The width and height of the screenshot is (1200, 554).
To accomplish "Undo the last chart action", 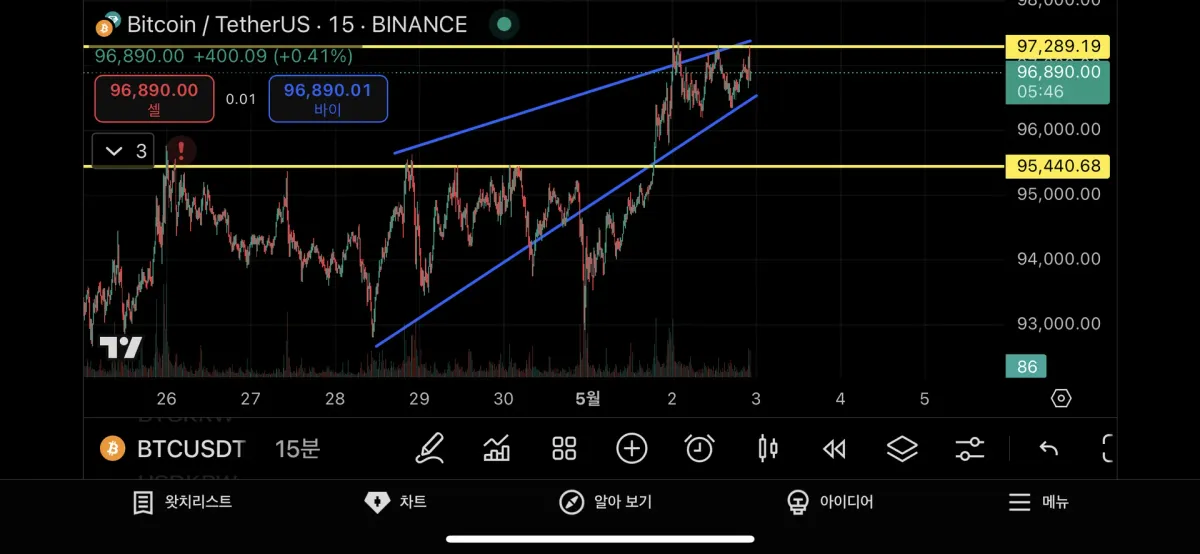I will coord(1049,449).
